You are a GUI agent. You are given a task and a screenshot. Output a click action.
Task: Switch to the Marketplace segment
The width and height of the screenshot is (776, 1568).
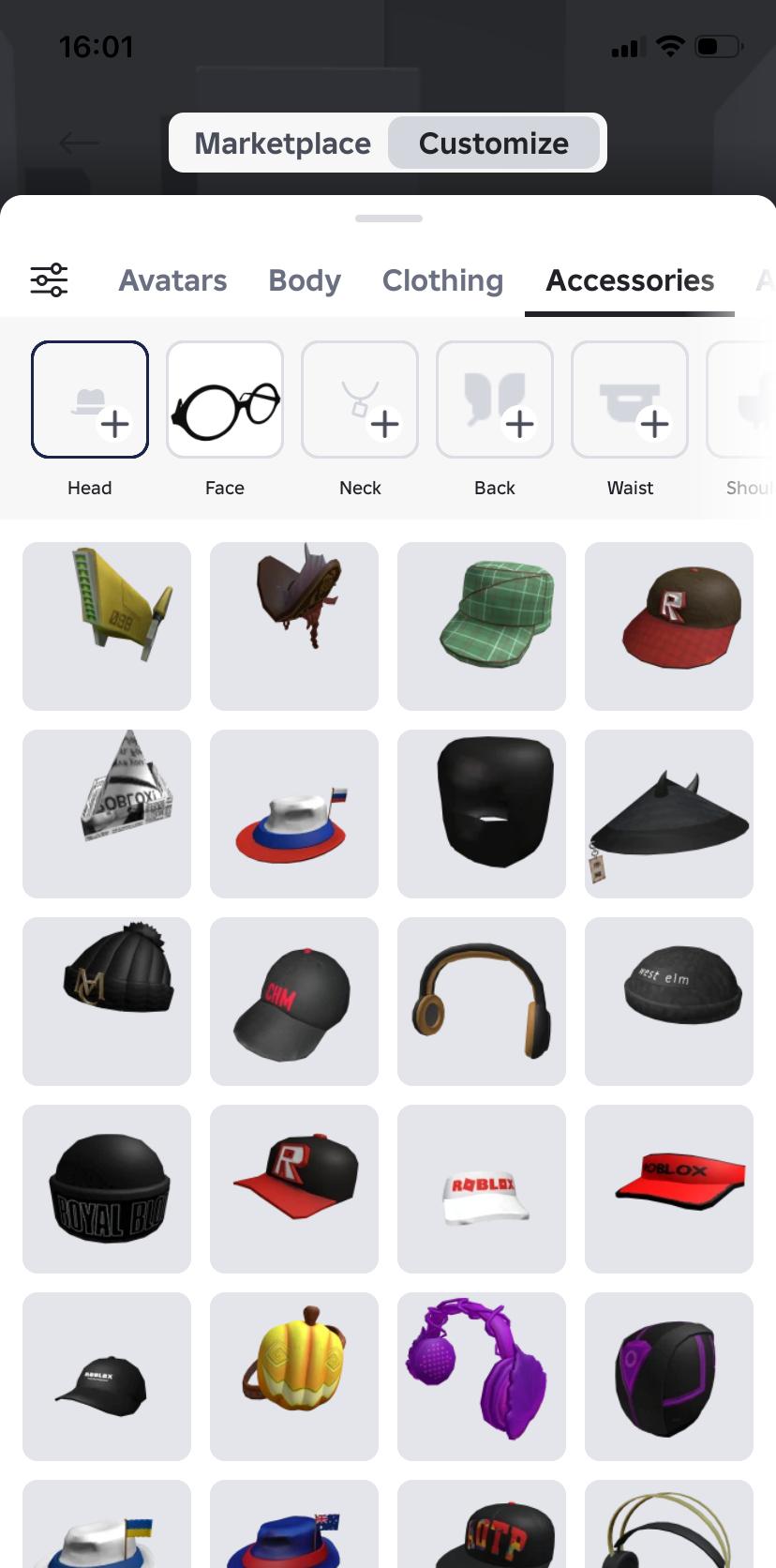tap(282, 143)
